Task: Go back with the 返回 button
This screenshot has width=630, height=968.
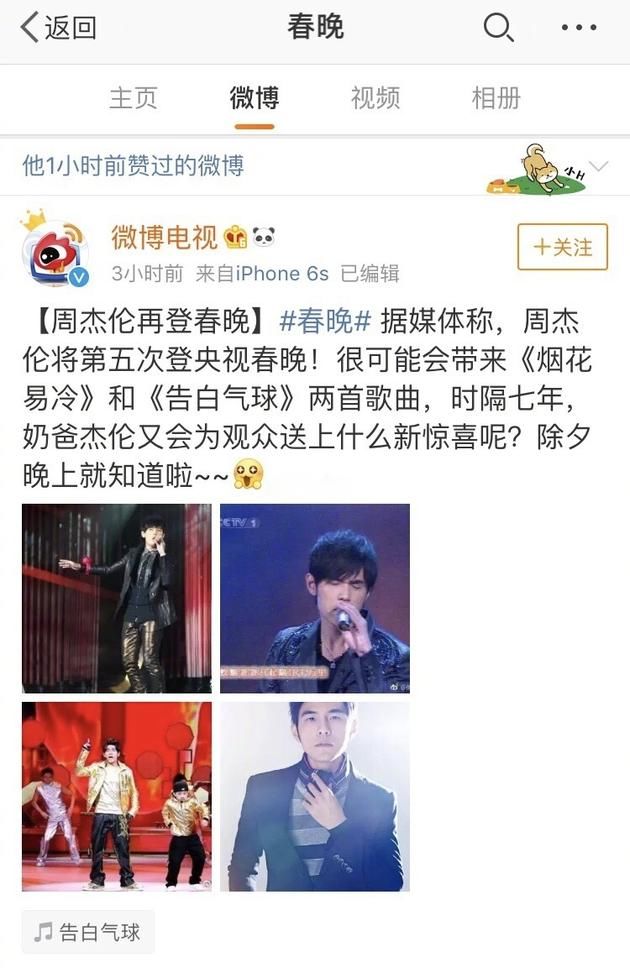Action: coord(58,28)
